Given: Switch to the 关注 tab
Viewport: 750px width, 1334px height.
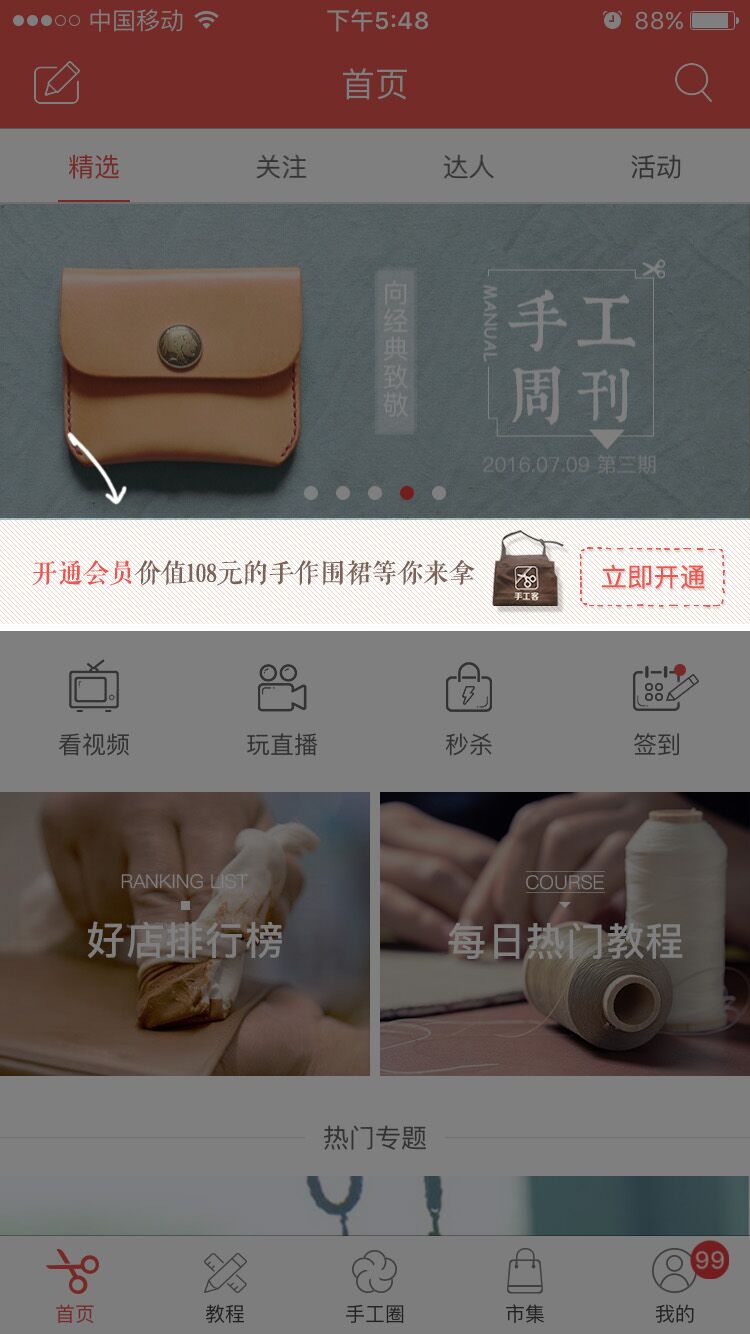Looking at the screenshot, I should (281, 167).
